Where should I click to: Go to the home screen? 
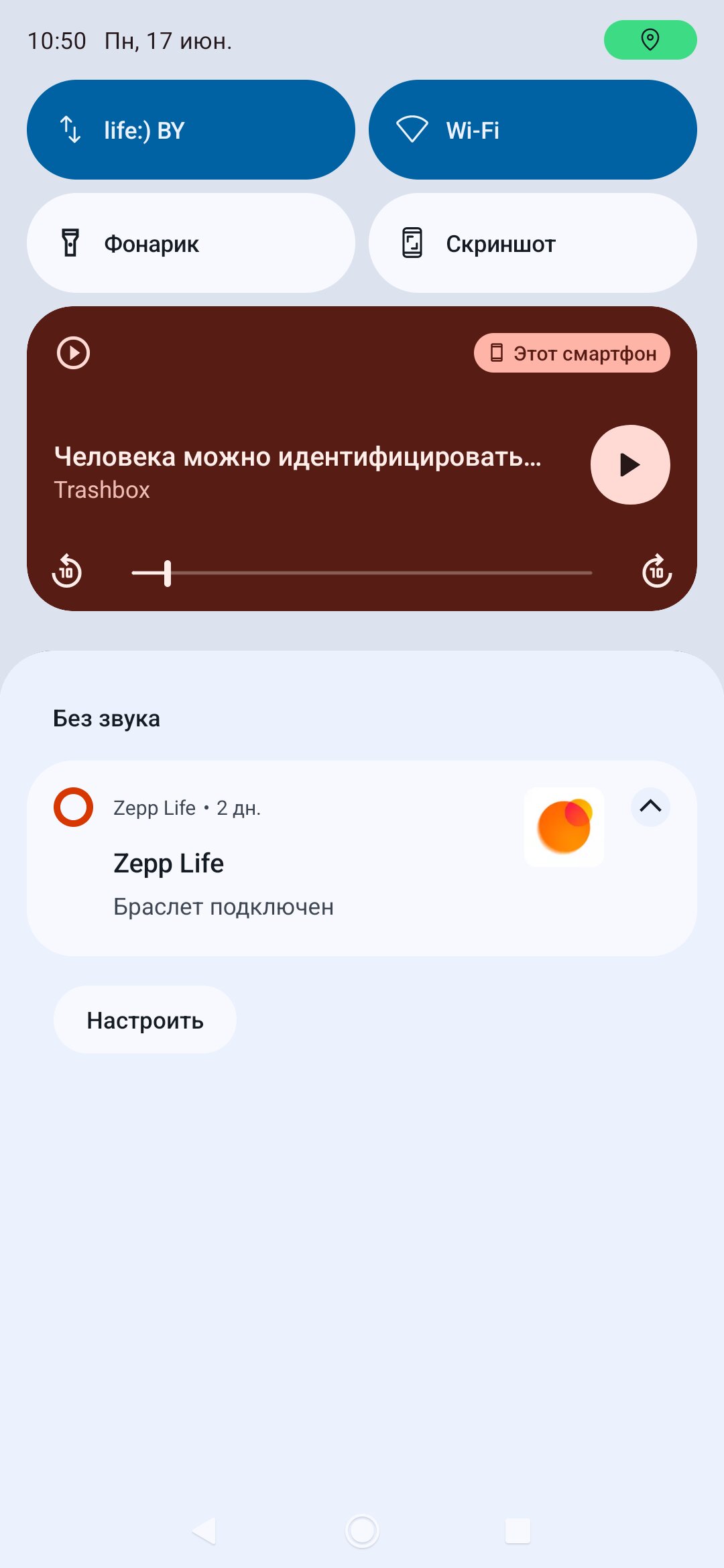click(362, 1530)
